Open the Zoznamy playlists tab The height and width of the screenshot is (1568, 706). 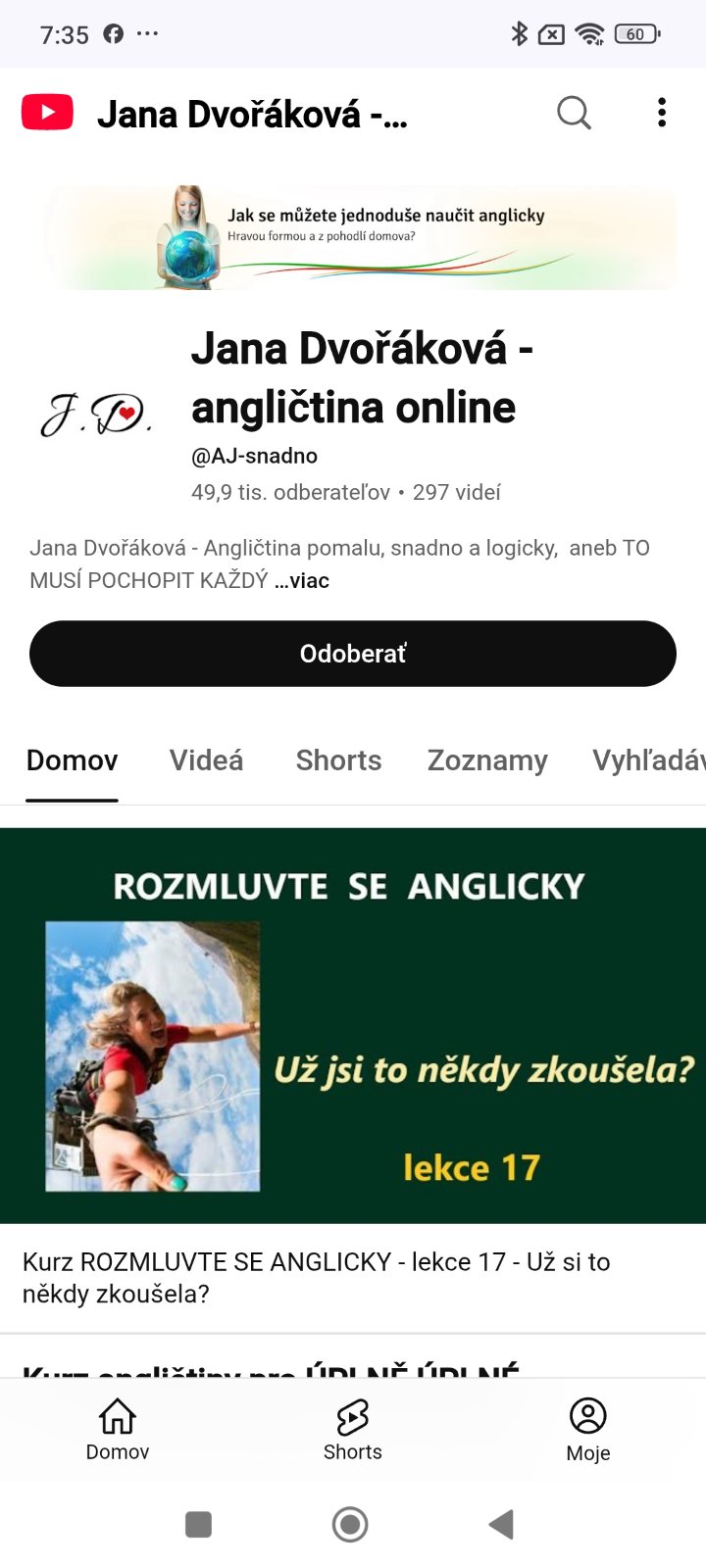click(487, 760)
